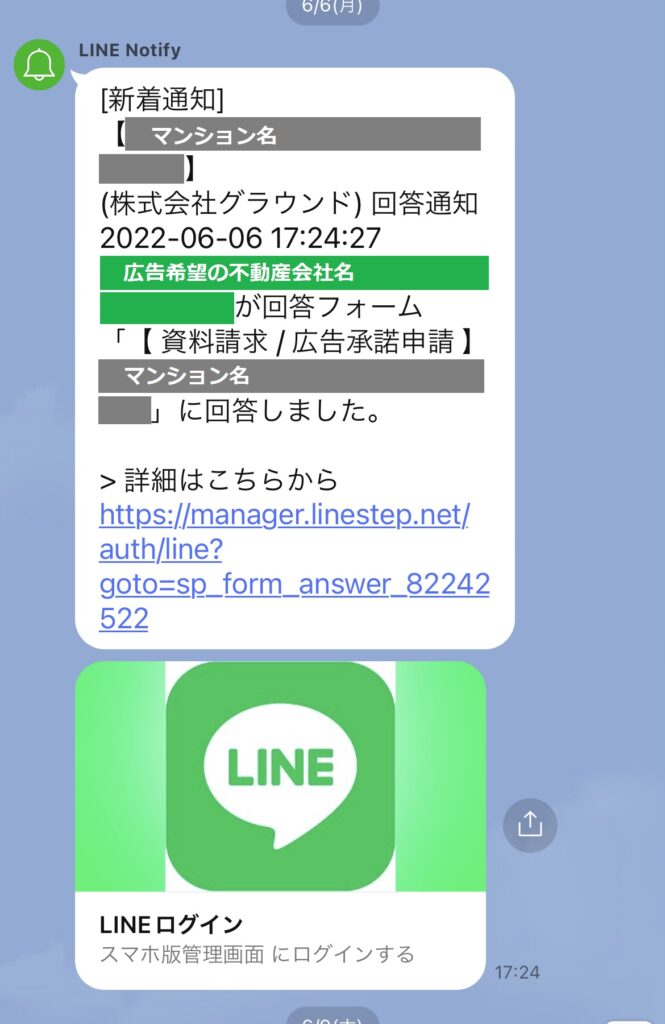Open the LINE ログイン preview card

tap(280, 820)
